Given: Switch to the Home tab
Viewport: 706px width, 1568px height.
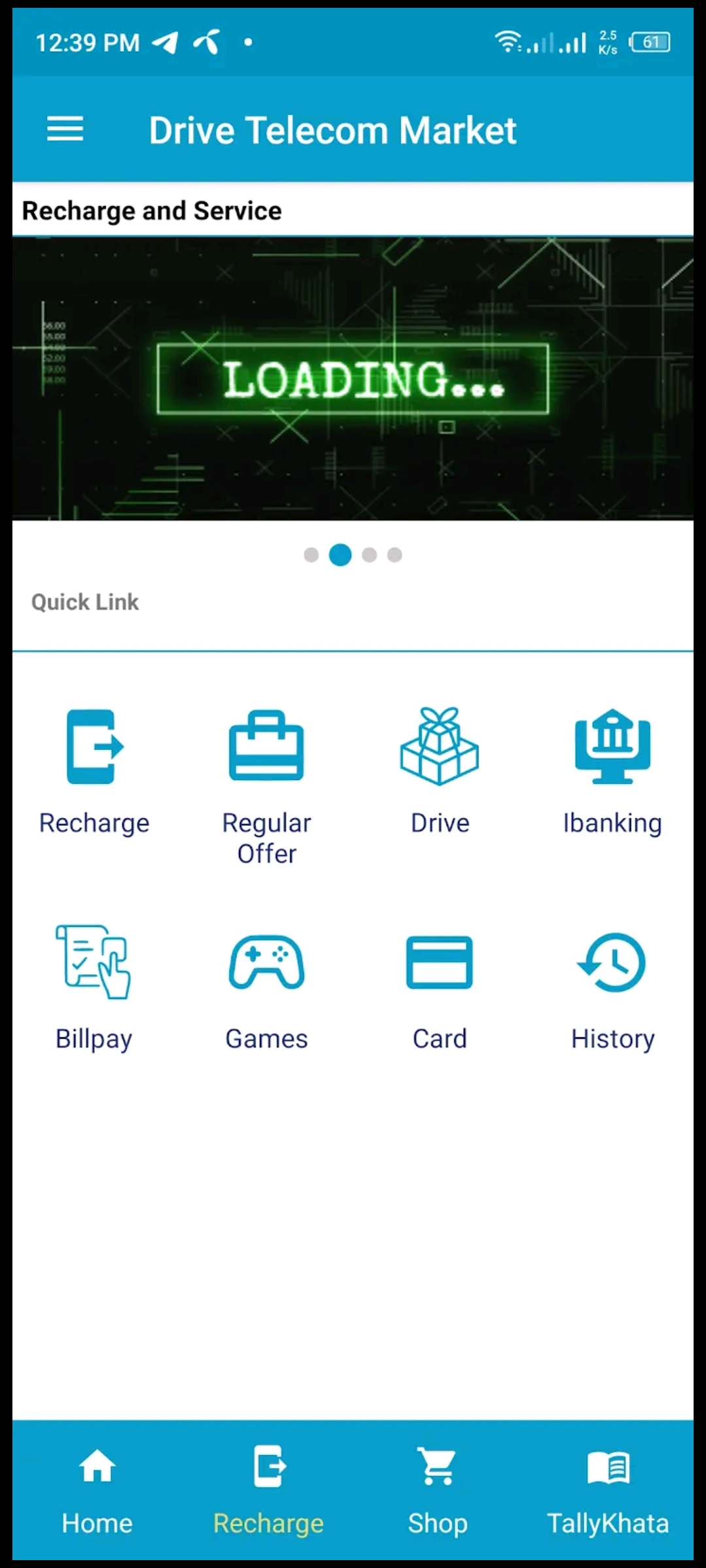Looking at the screenshot, I should pyautogui.click(x=97, y=1491).
